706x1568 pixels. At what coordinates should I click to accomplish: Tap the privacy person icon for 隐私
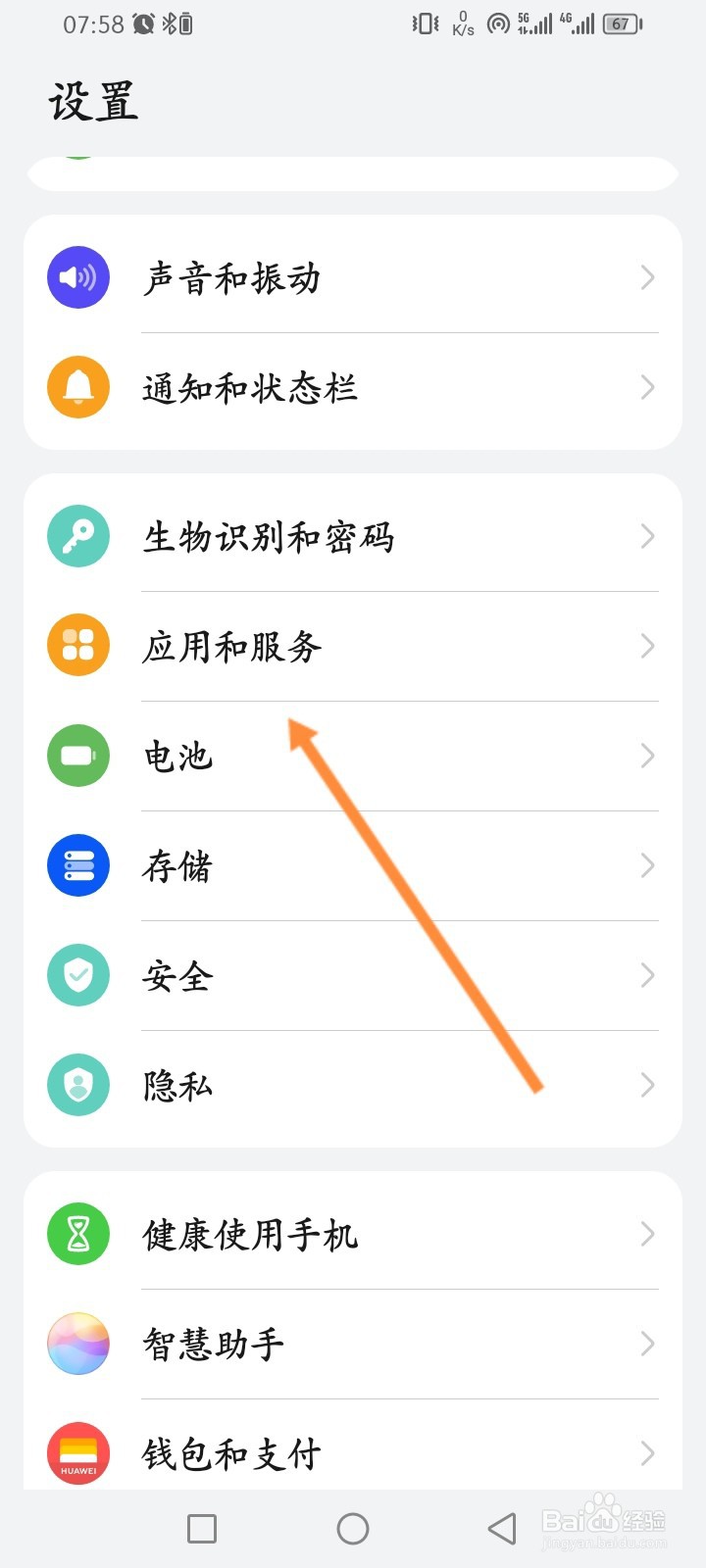[x=77, y=1085]
